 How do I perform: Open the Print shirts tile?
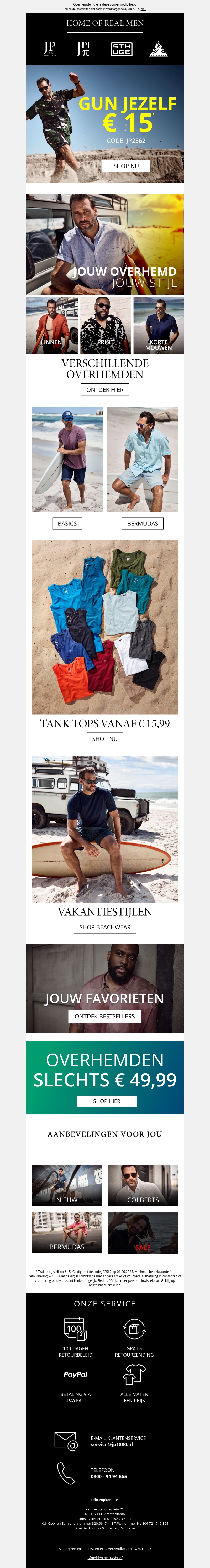pyautogui.click(x=105, y=326)
